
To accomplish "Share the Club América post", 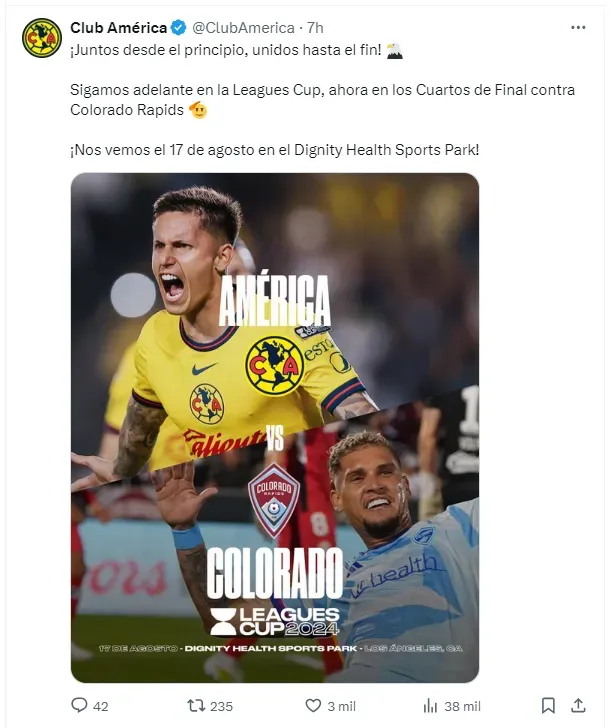I will [x=581, y=705].
